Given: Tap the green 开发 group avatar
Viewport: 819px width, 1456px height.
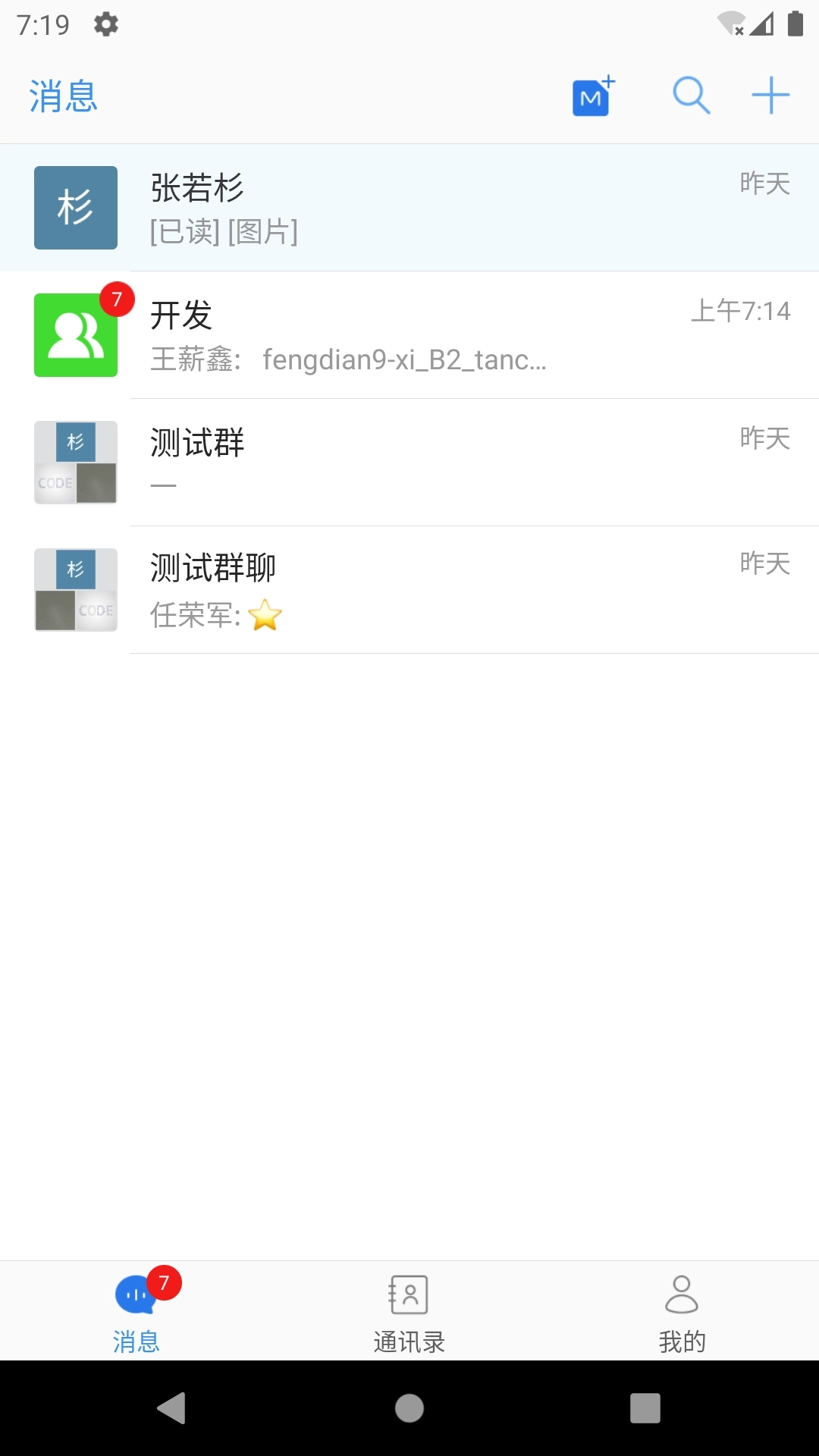Looking at the screenshot, I should click(x=75, y=336).
